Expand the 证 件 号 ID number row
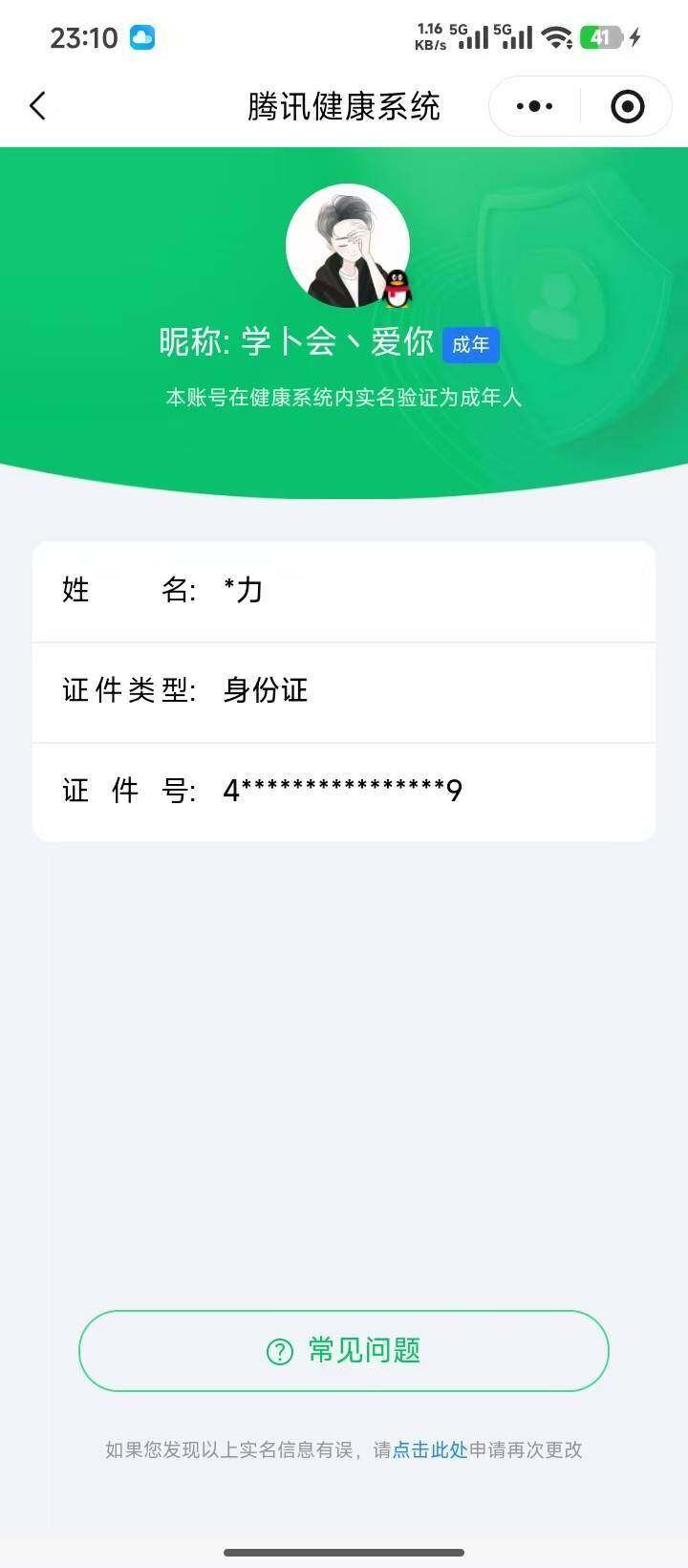The width and height of the screenshot is (688, 1568). pos(344,791)
